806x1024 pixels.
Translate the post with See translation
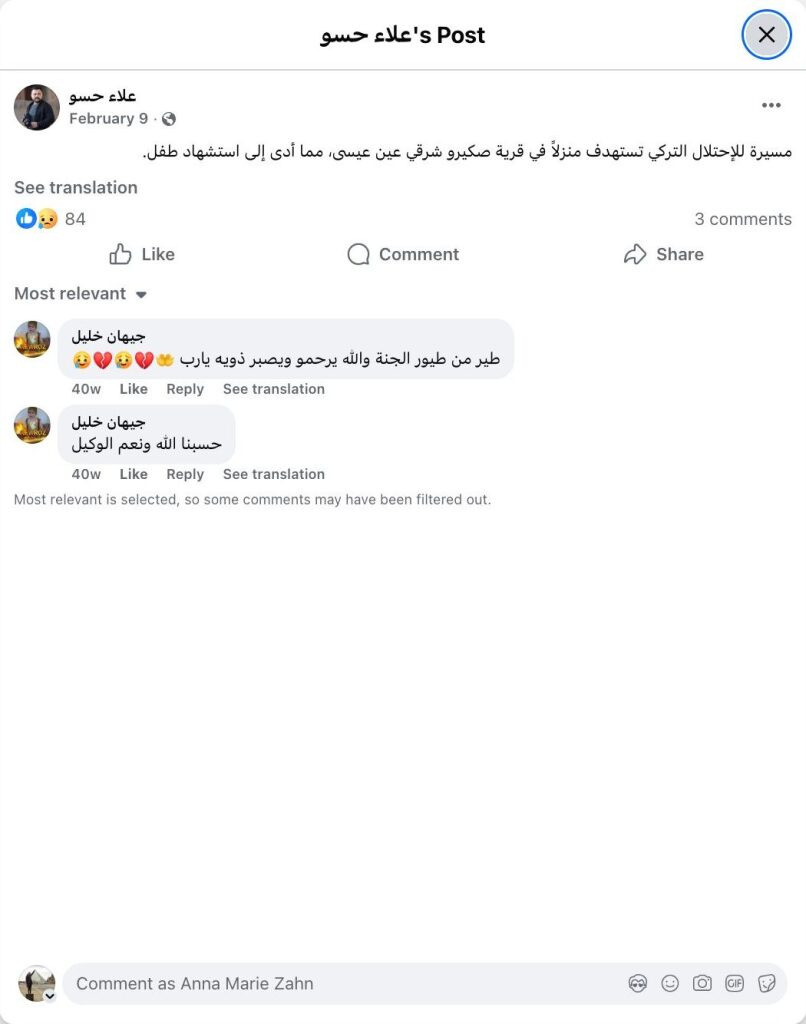[76, 187]
